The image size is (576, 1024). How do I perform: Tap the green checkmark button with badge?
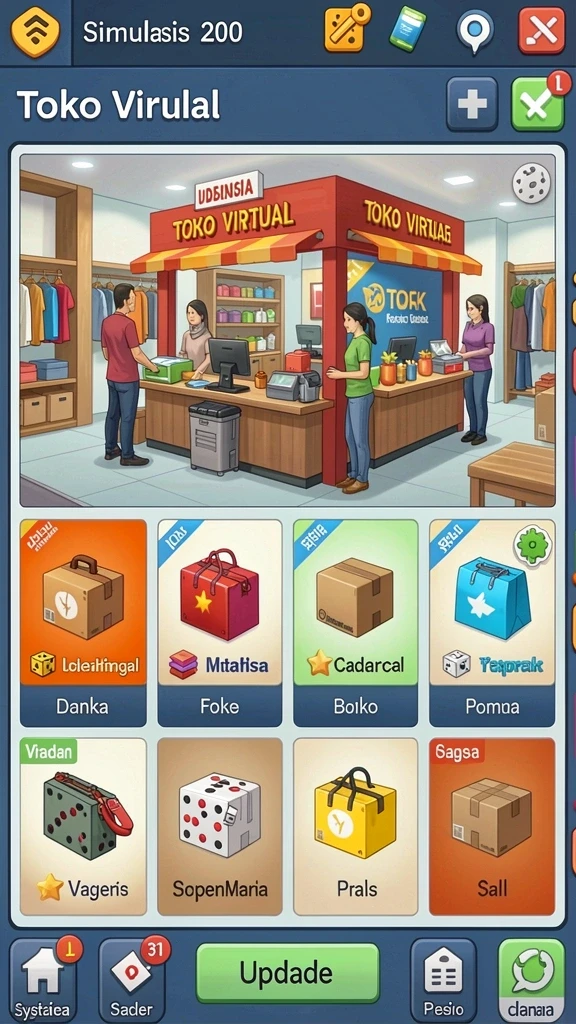[x=537, y=104]
